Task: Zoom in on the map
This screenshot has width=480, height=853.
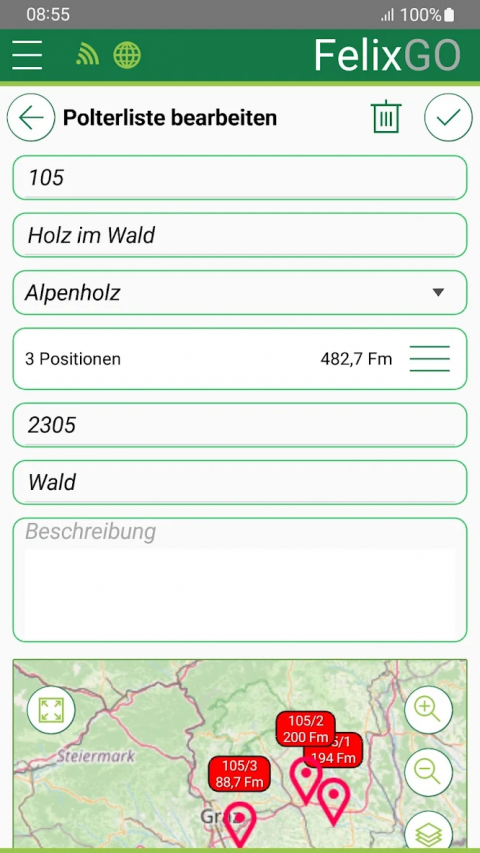Action: pyautogui.click(x=428, y=710)
